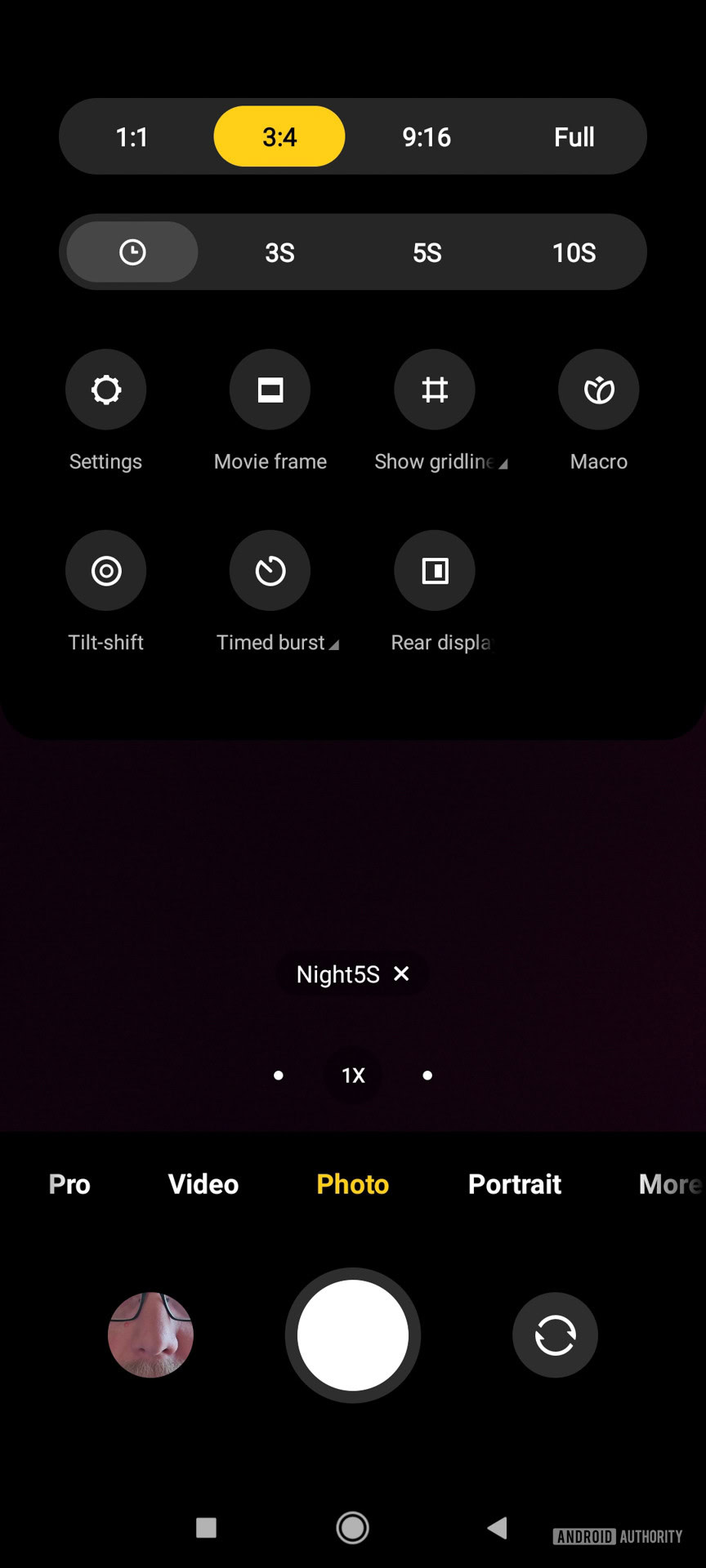Viewport: 706px width, 1568px height.
Task: Choose the Full aspect ratio
Action: pos(574,137)
